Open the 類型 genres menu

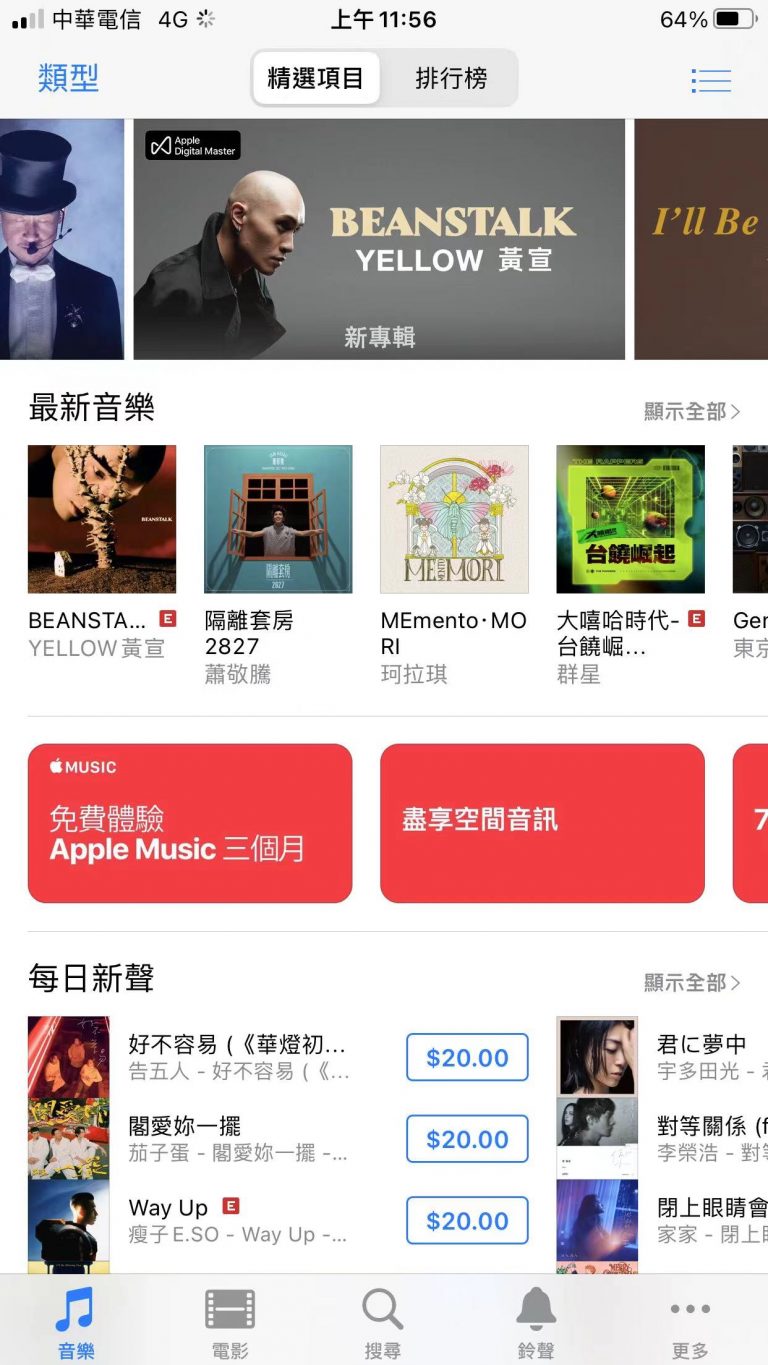click(68, 78)
